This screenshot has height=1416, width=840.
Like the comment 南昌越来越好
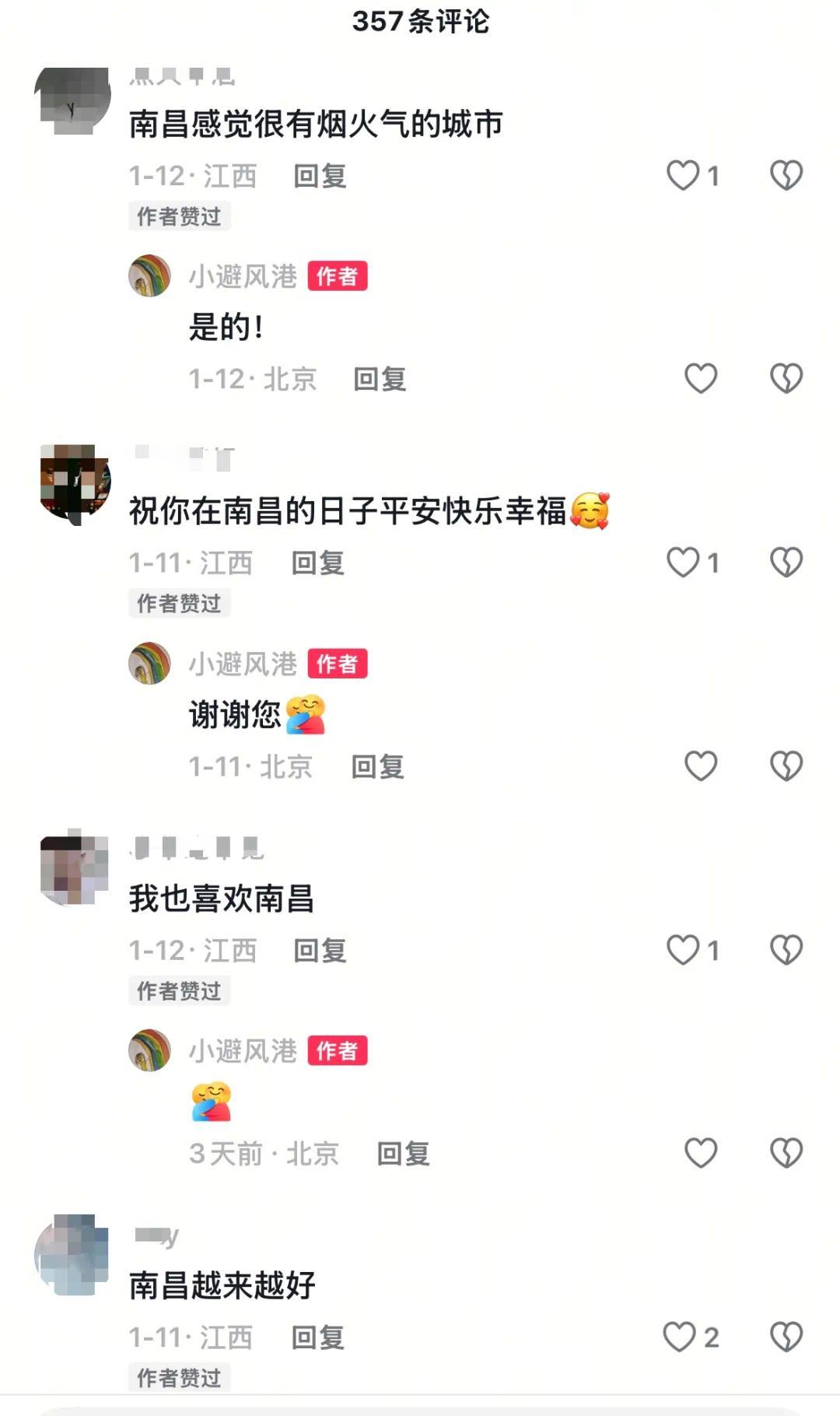679,1337
